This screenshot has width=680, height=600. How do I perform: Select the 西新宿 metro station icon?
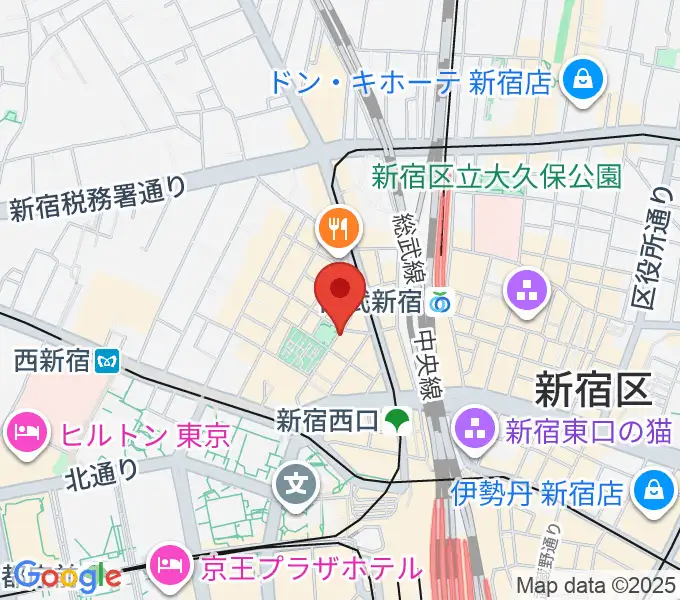click(x=106, y=358)
